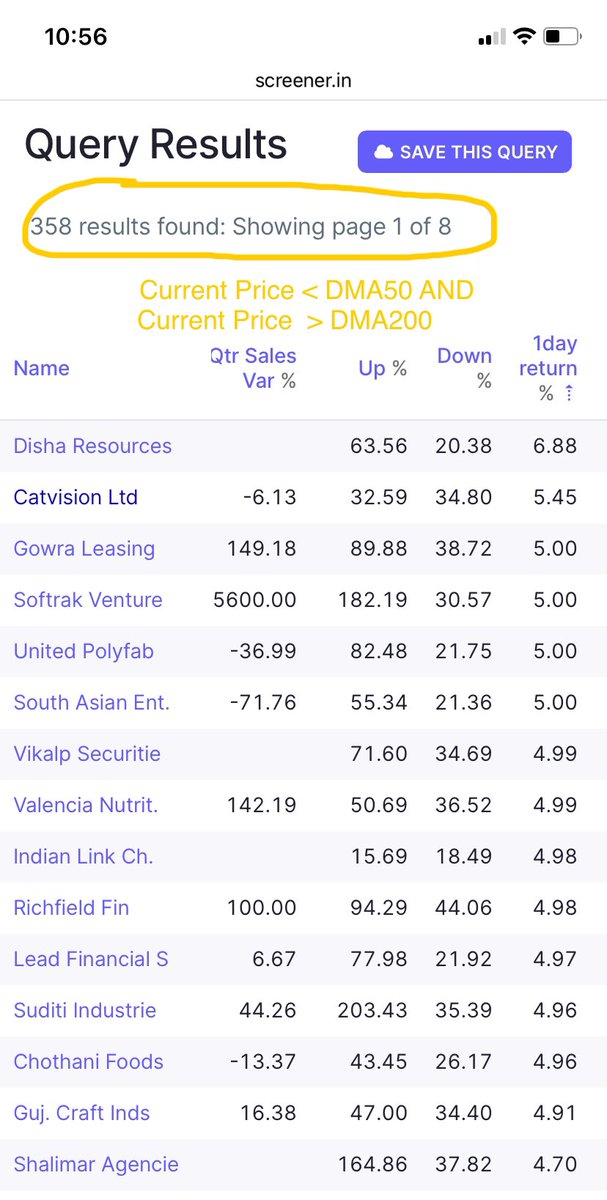Viewport: 607px width, 1200px height.
Task: Sort results by Up % column
Action: point(382,368)
